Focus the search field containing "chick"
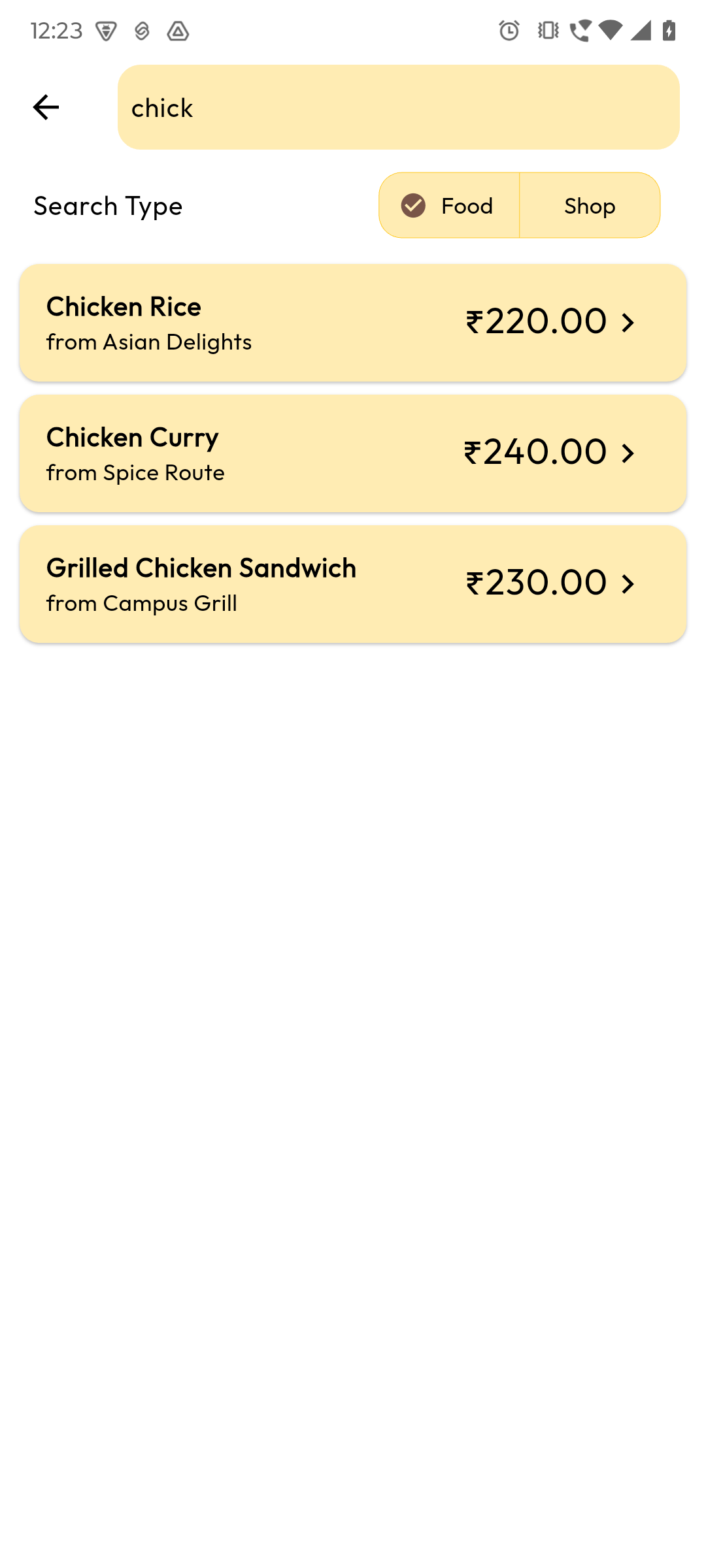The image size is (706, 1568). pyautogui.click(x=397, y=107)
